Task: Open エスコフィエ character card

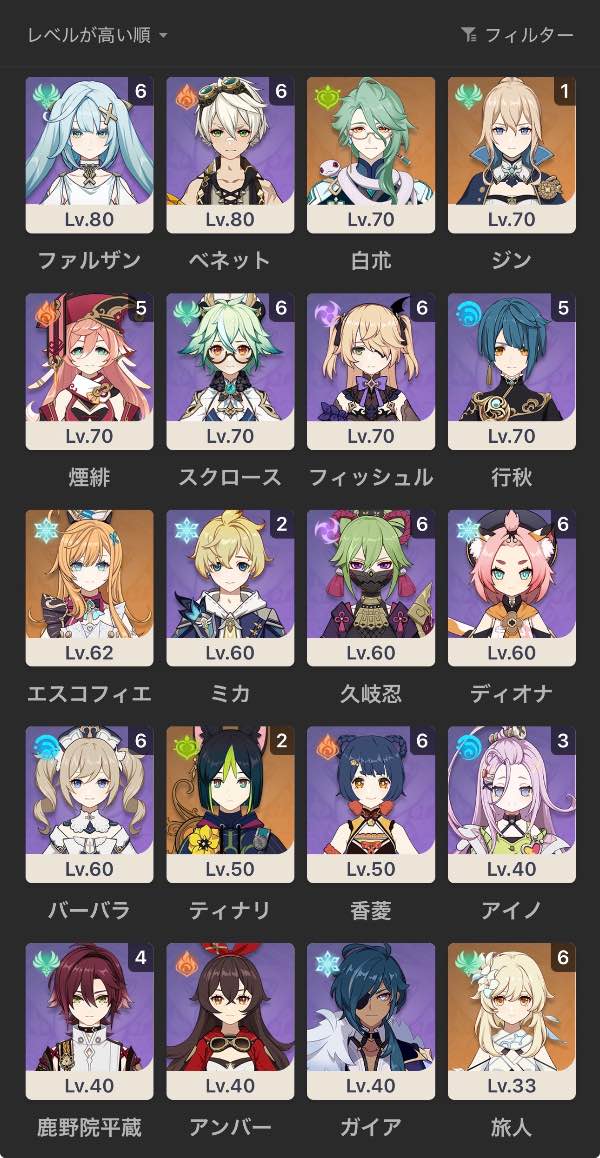Action: pos(89,588)
